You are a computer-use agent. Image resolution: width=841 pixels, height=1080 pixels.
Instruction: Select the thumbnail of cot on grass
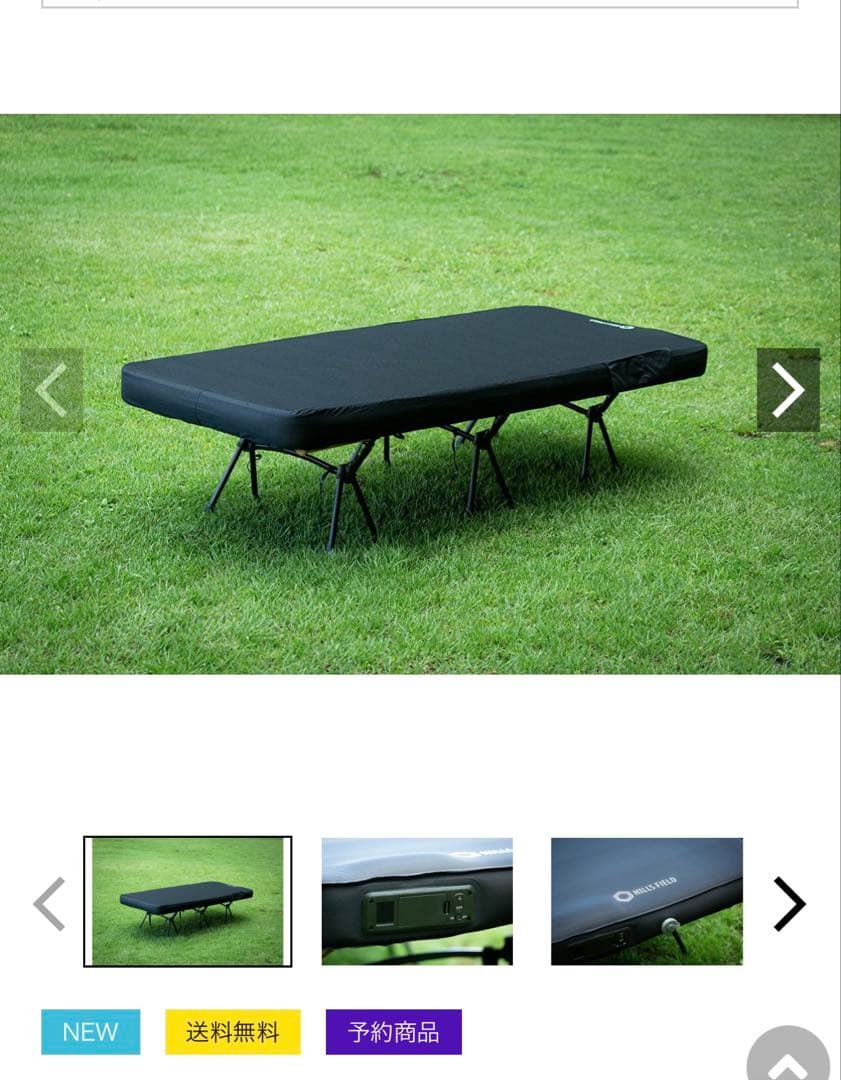[x=187, y=901]
